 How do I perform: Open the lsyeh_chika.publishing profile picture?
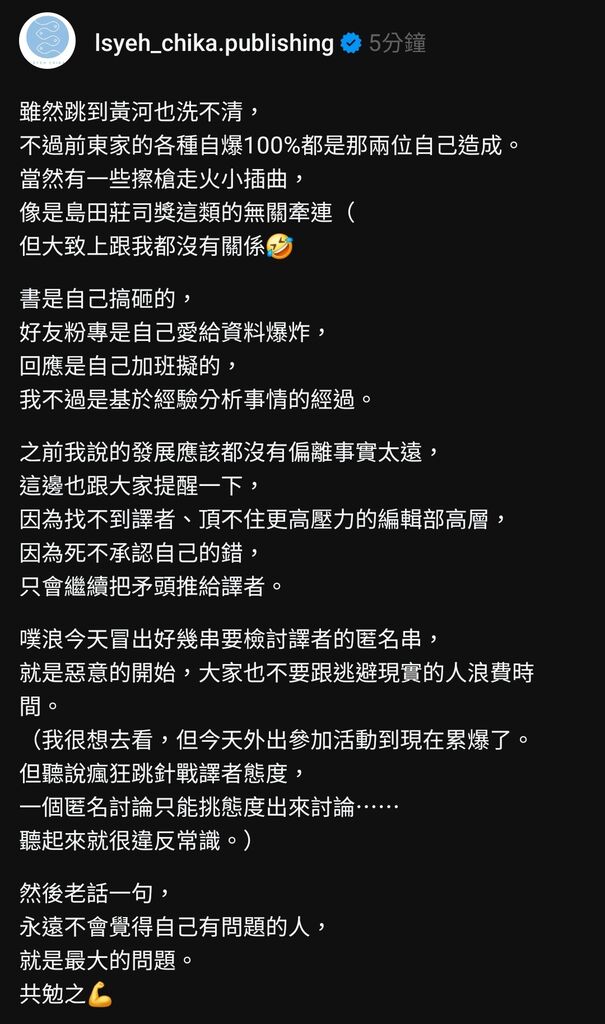pyautogui.click(x=48, y=42)
